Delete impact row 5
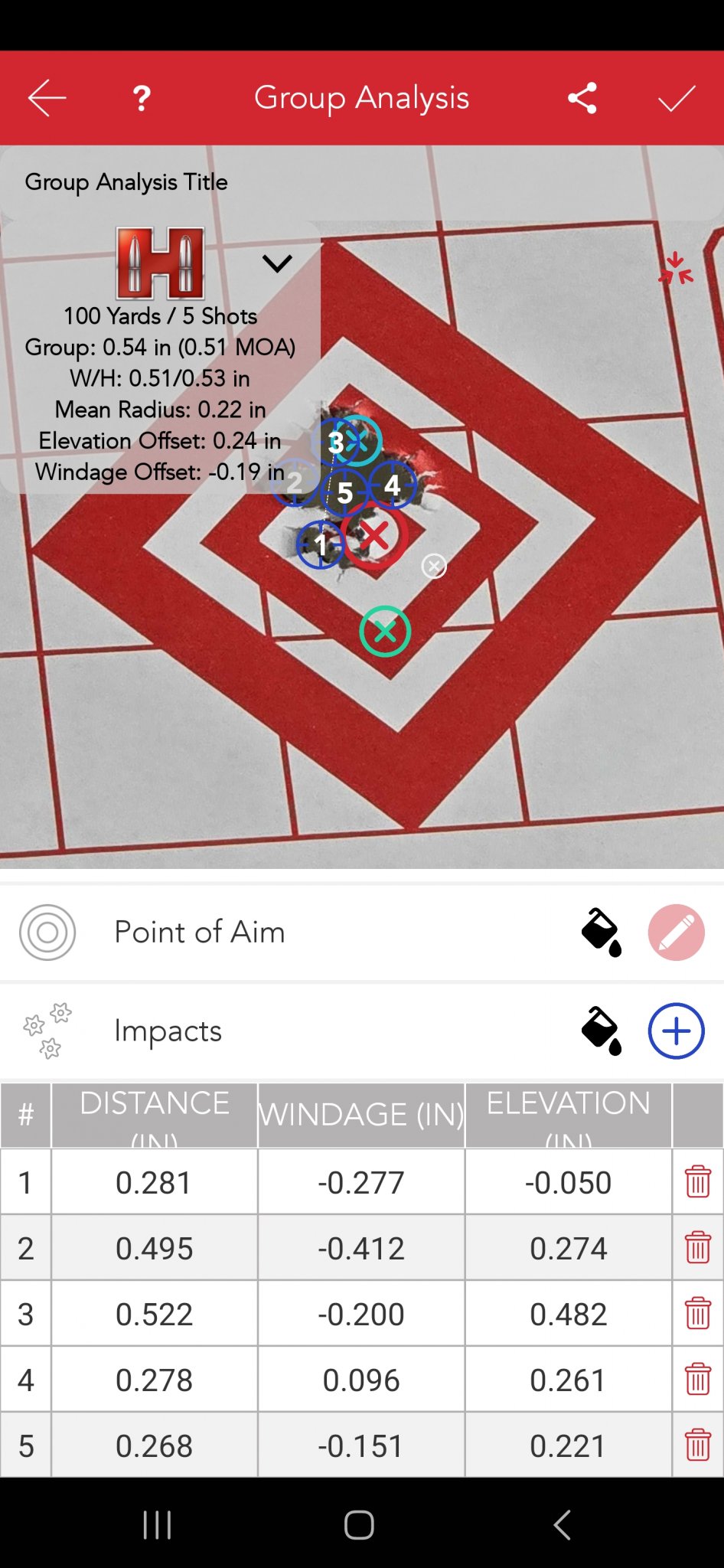724x1568 pixels. 698,1445
